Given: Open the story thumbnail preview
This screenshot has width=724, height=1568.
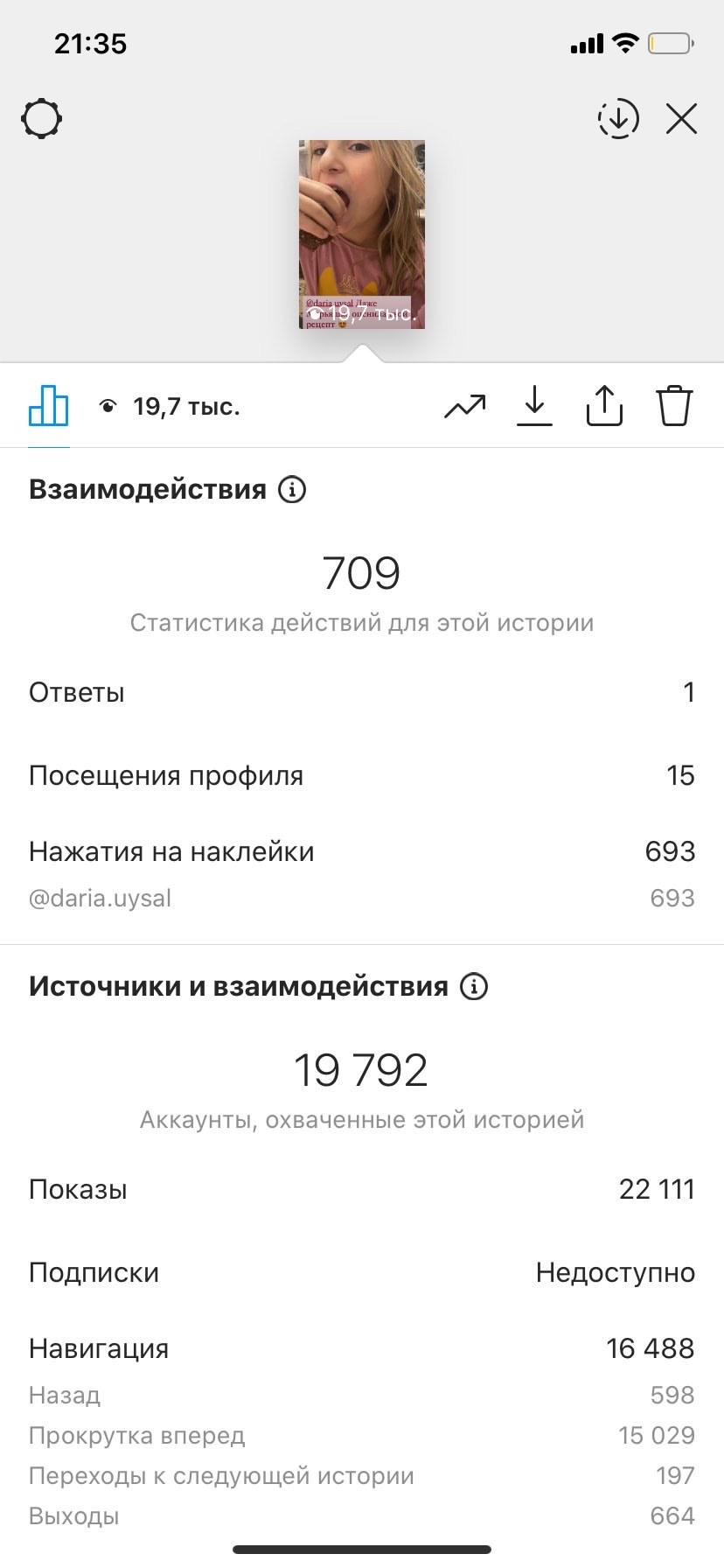Looking at the screenshot, I should coord(362,234).
